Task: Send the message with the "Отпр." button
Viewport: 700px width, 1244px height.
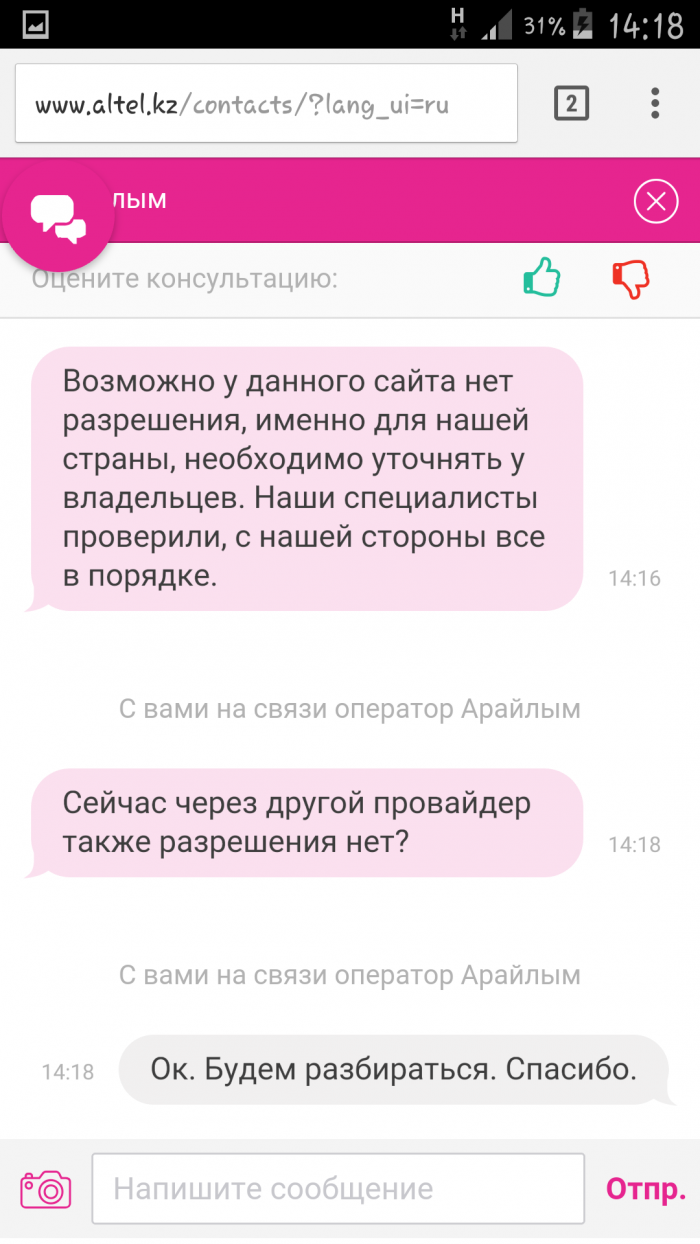Action: [x=645, y=1189]
